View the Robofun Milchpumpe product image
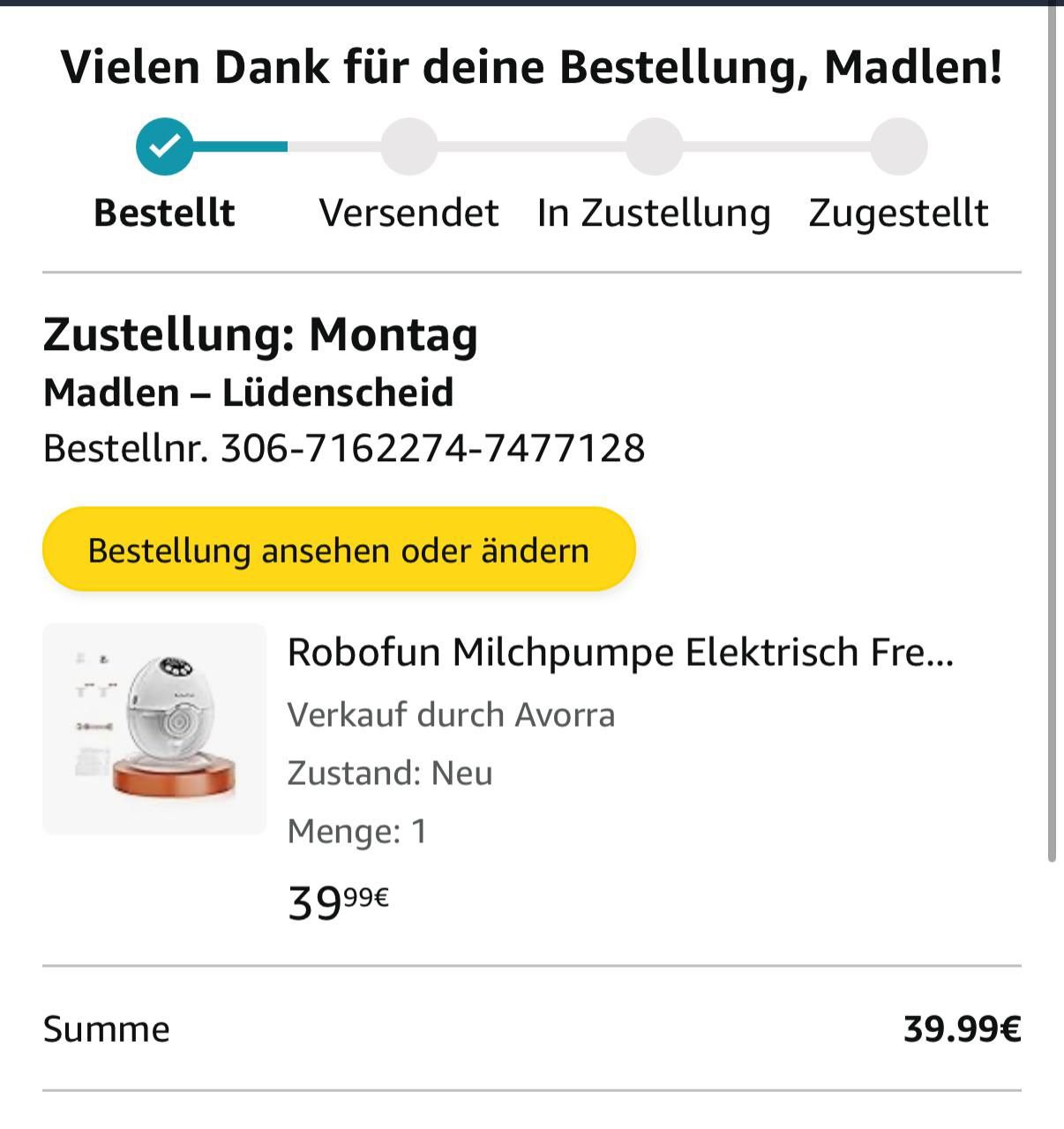Viewport: 1064px width, 1129px height. click(x=154, y=729)
